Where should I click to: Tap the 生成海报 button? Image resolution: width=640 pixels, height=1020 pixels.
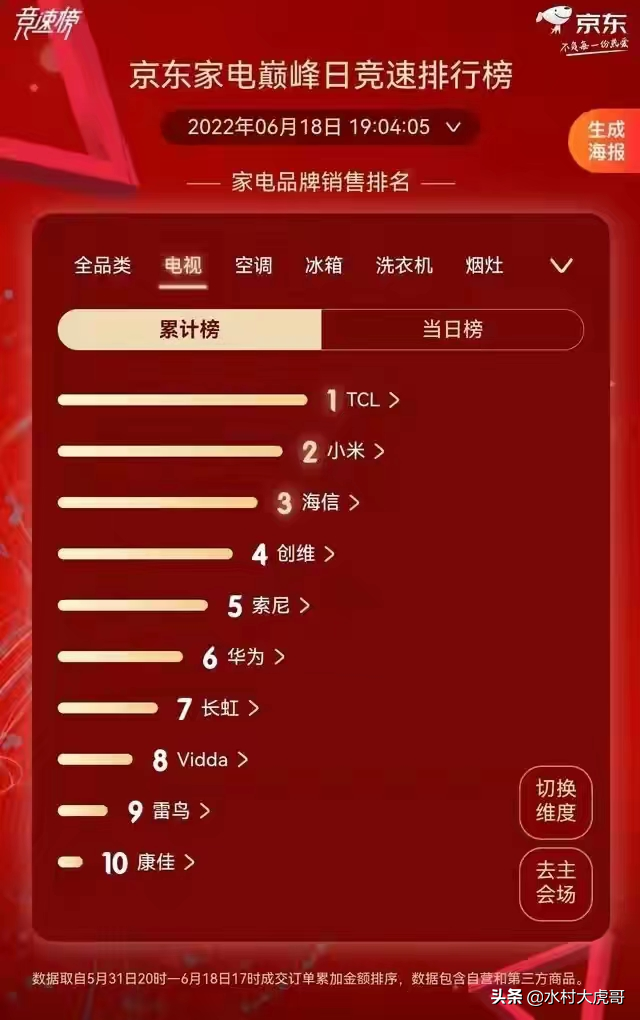pos(606,141)
